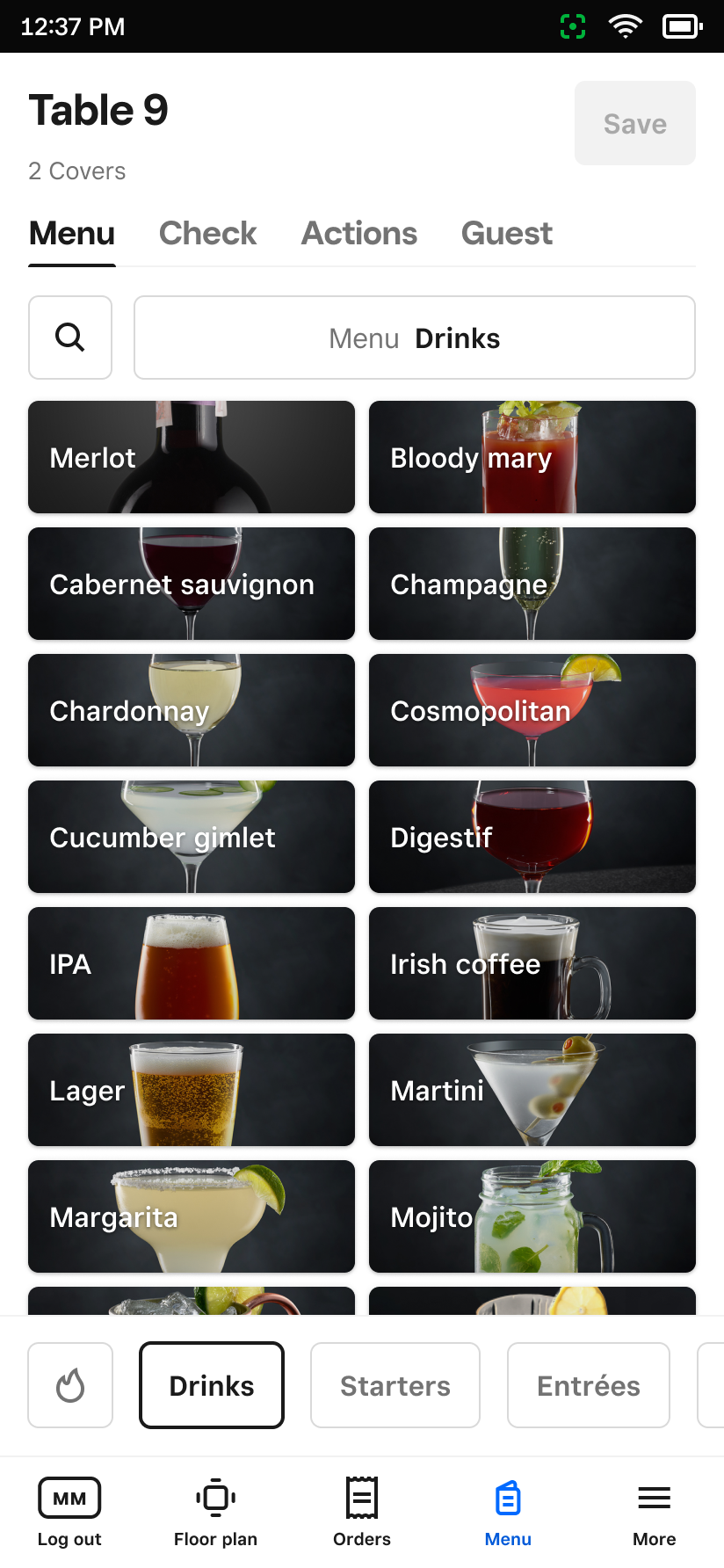This screenshot has width=724, height=1568.
Task: Pick the Cucumber gimlet
Action: [x=192, y=837]
